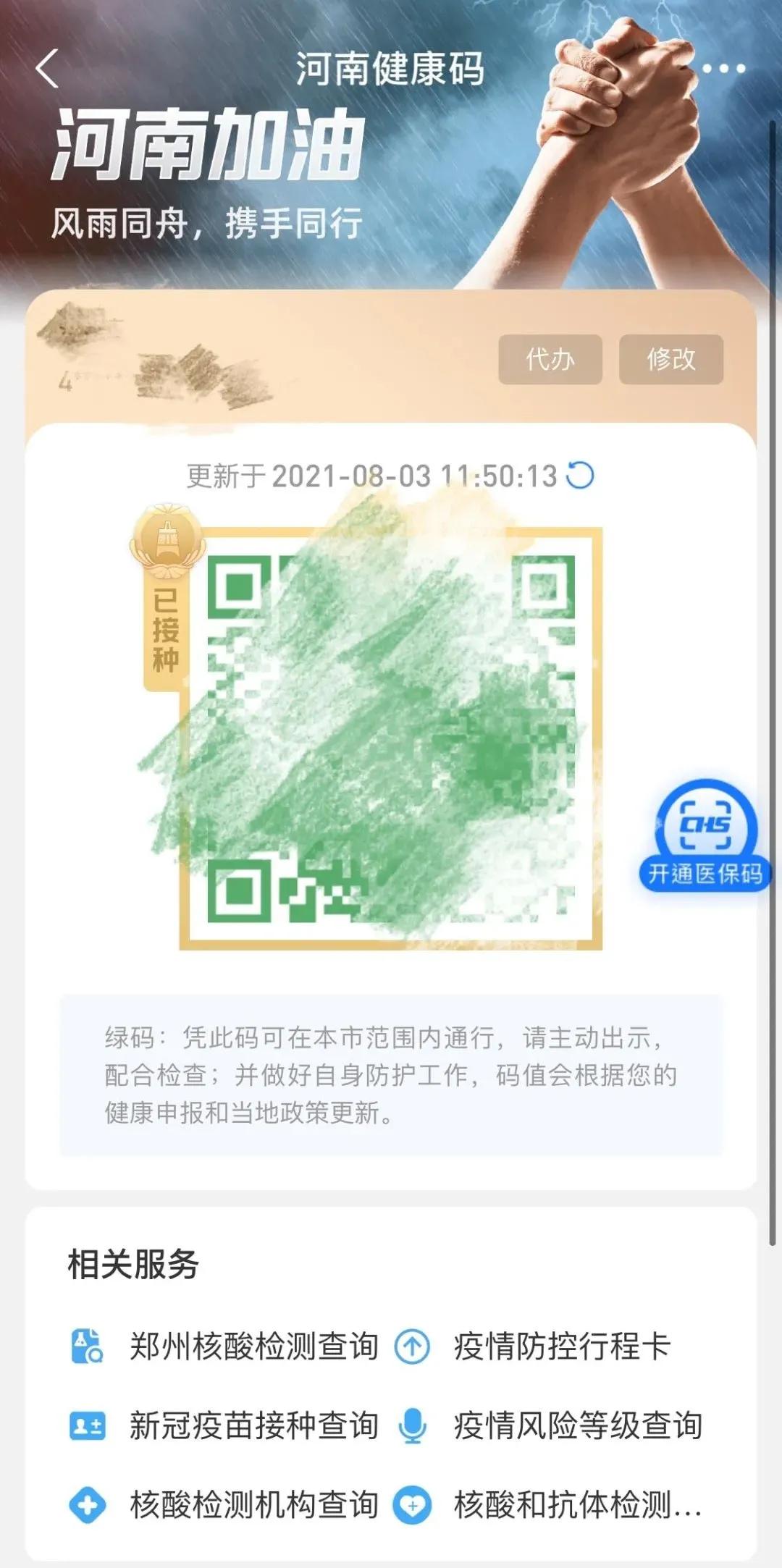Image resolution: width=782 pixels, height=1568 pixels.
Task: Open 核酸和抗体检测 service
Action: click(548, 1504)
